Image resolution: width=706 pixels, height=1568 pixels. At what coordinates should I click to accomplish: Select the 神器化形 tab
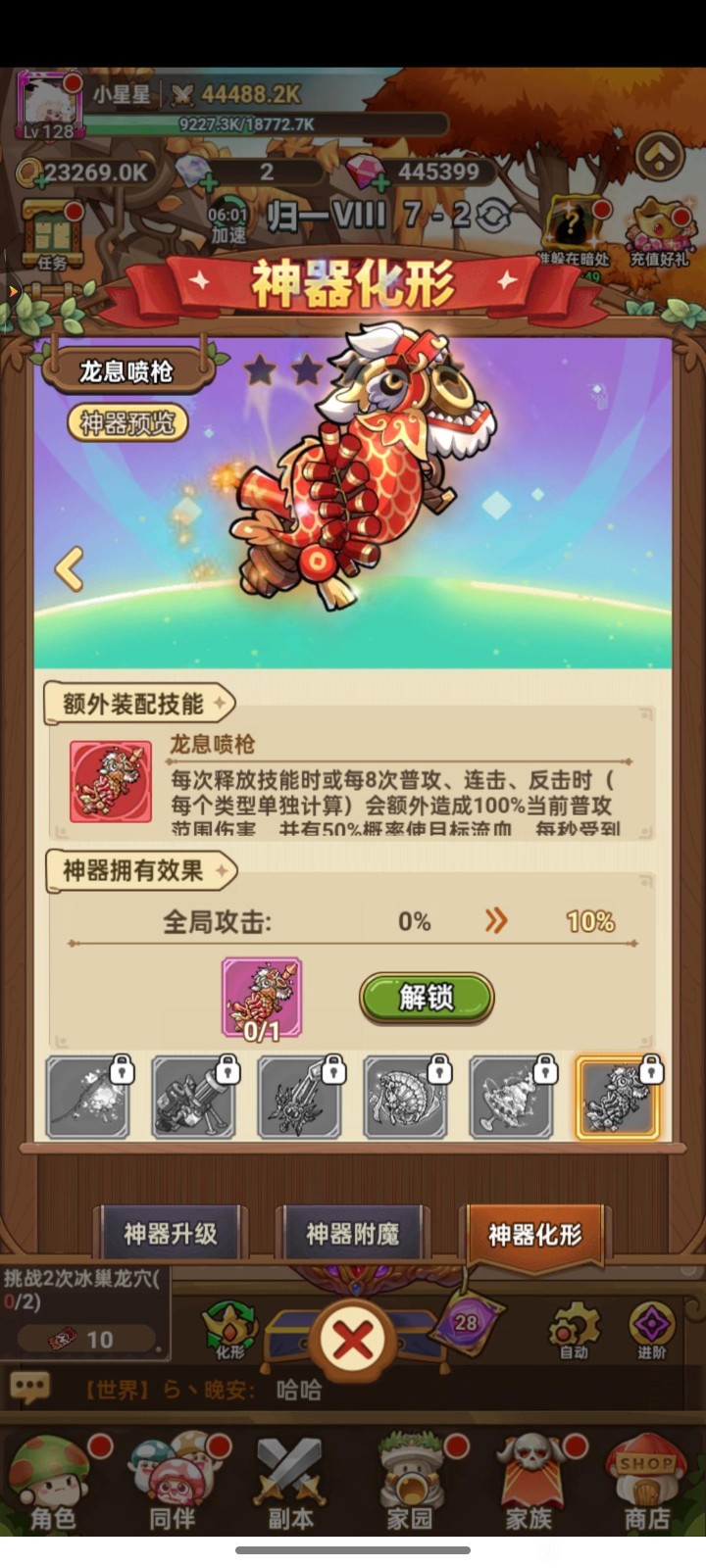point(534,1234)
